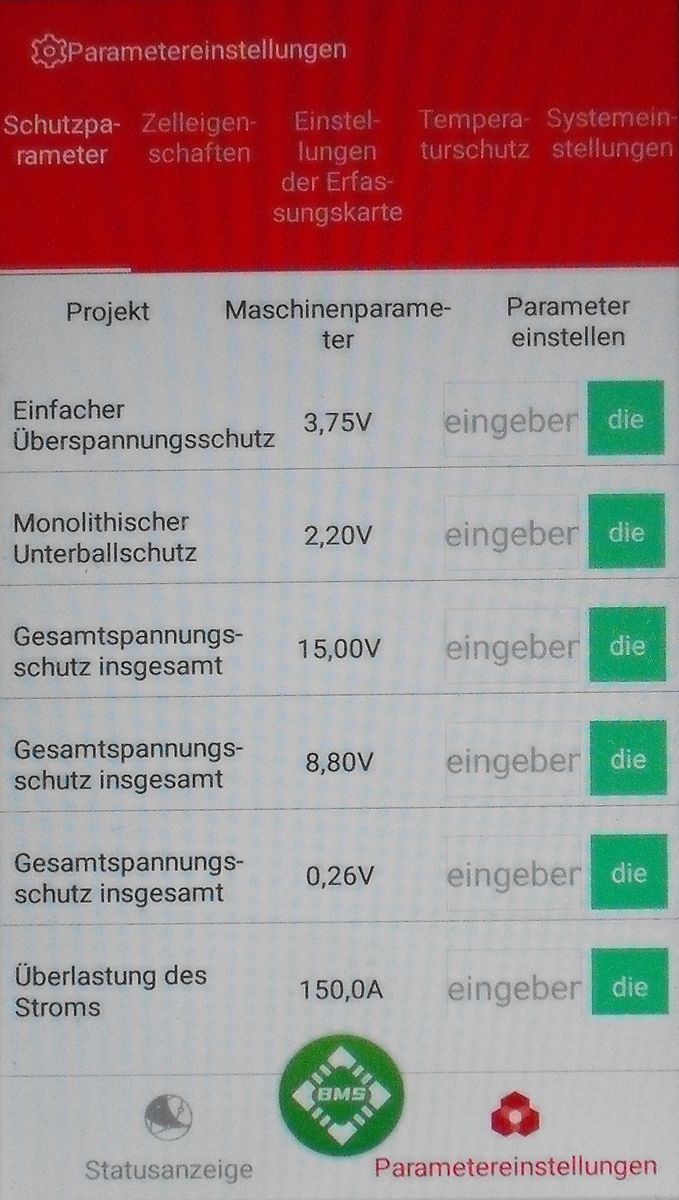Confirm Einfacher Überspannungsschutz with green button

tap(627, 419)
